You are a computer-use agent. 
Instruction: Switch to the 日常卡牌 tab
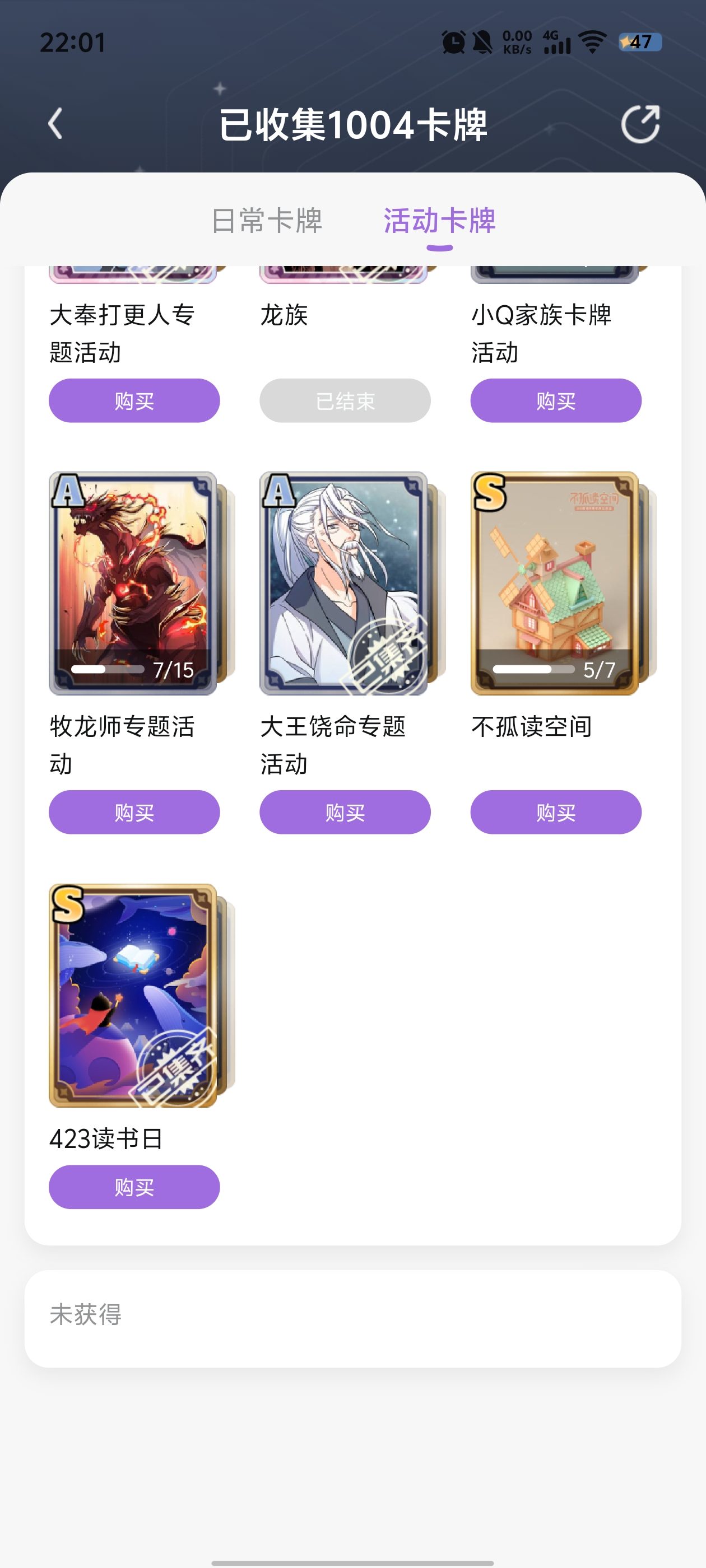tap(267, 220)
